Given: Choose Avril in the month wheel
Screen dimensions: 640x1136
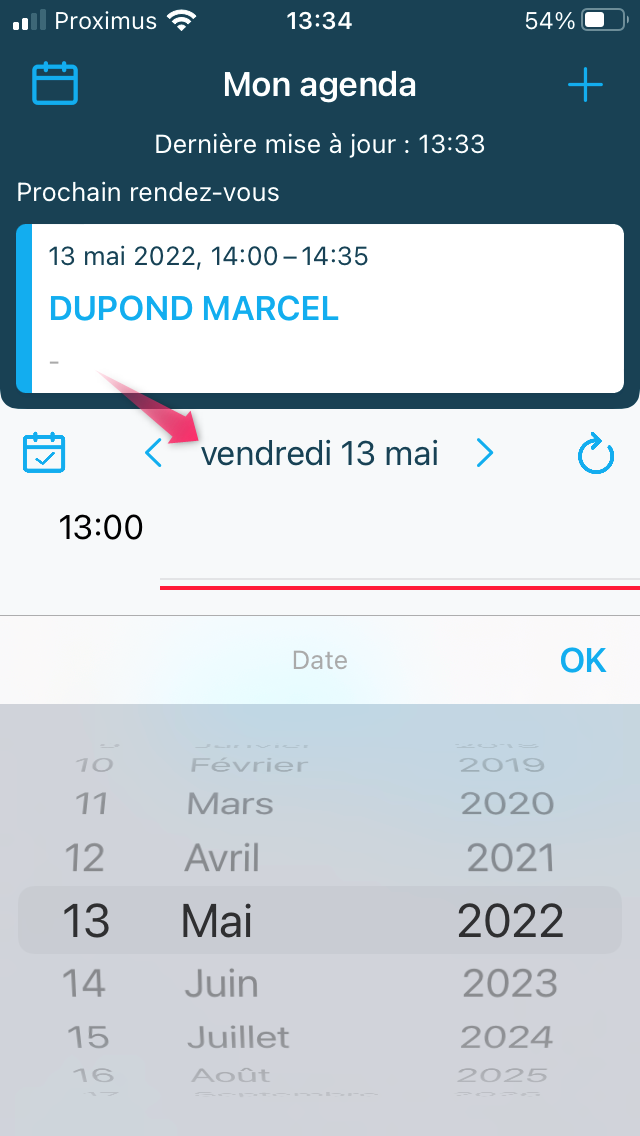Looking at the screenshot, I should (222, 859).
